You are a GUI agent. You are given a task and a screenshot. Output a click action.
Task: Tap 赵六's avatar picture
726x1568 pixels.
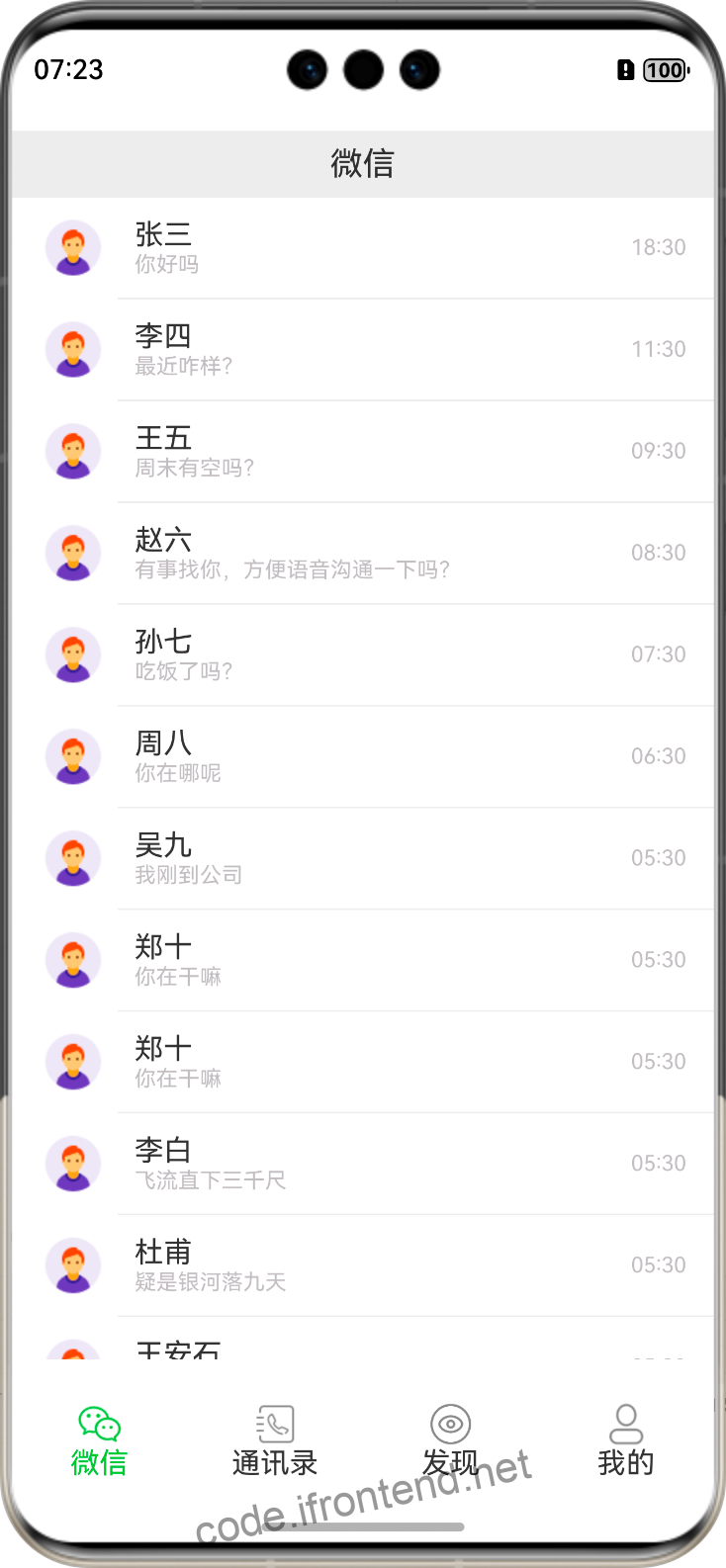click(73, 553)
